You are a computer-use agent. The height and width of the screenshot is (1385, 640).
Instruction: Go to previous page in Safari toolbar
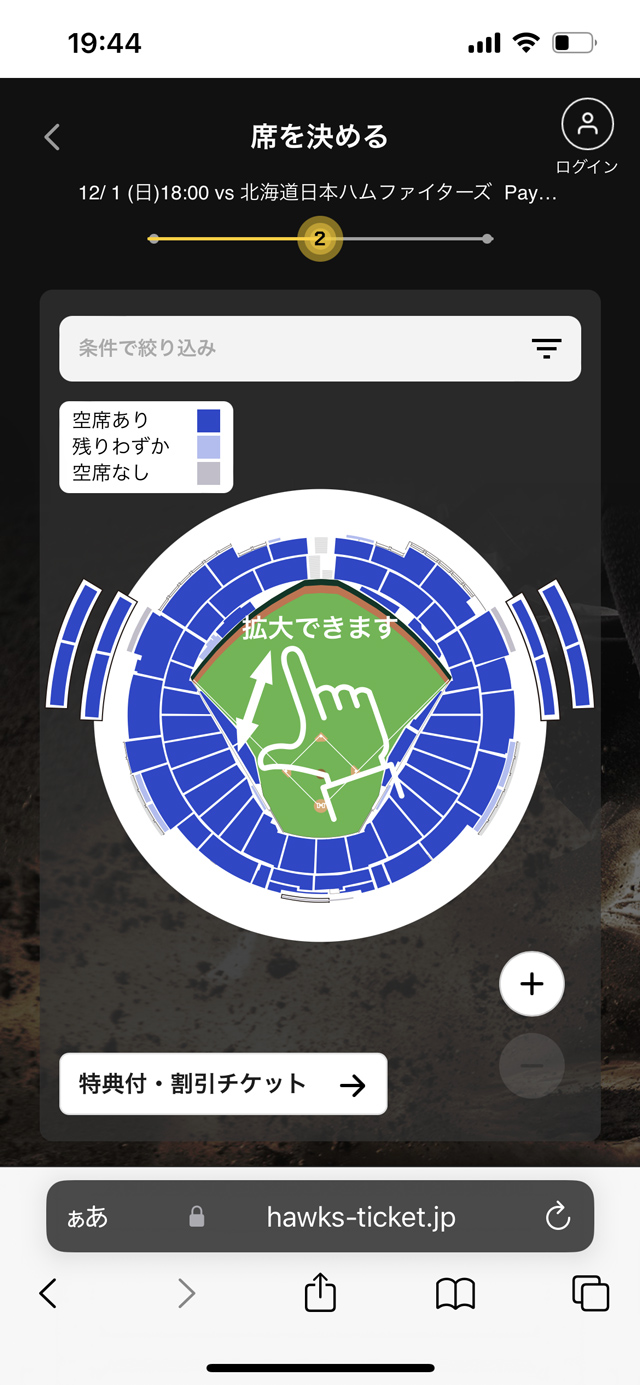pos(48,1294)
